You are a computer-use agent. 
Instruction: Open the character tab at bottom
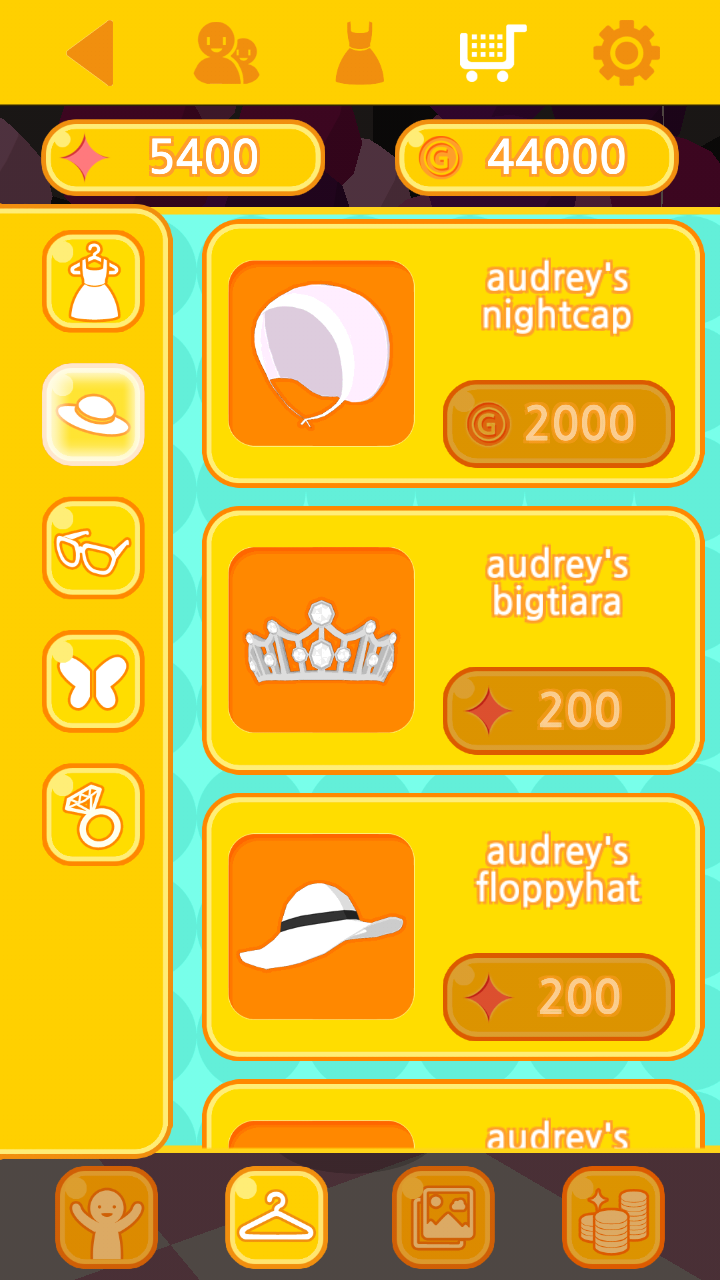[x=106, y=1217]
